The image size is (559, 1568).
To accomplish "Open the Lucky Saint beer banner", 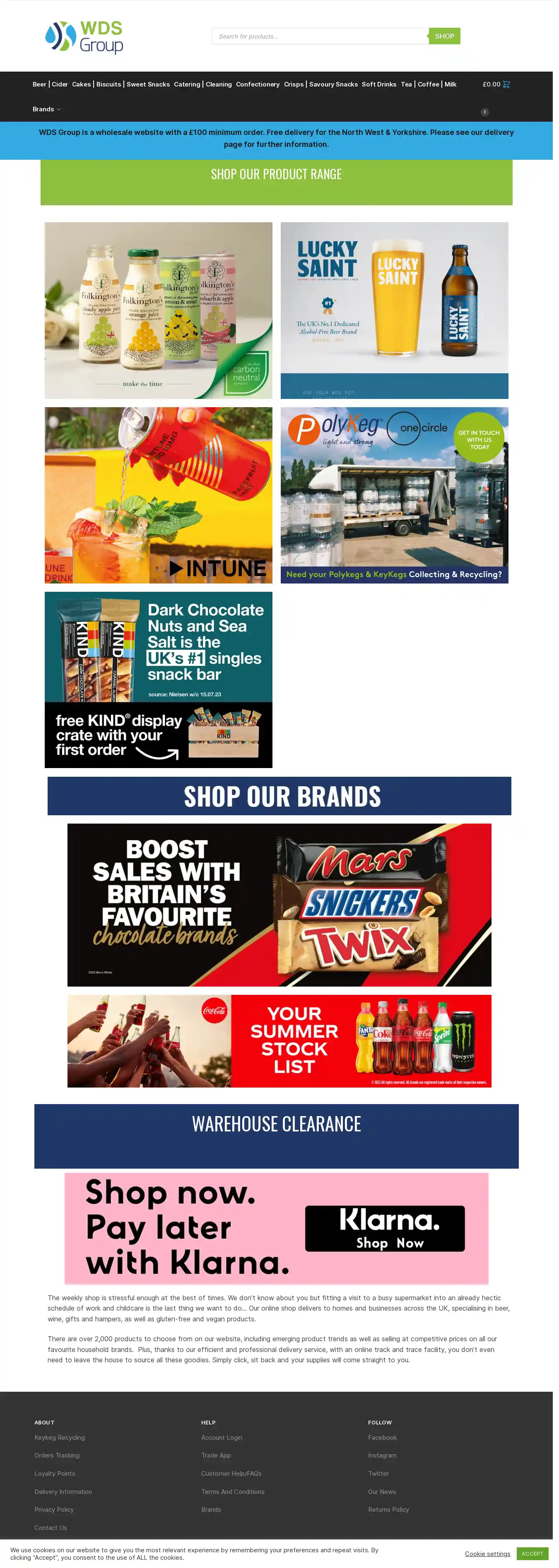I will (398, 314).
